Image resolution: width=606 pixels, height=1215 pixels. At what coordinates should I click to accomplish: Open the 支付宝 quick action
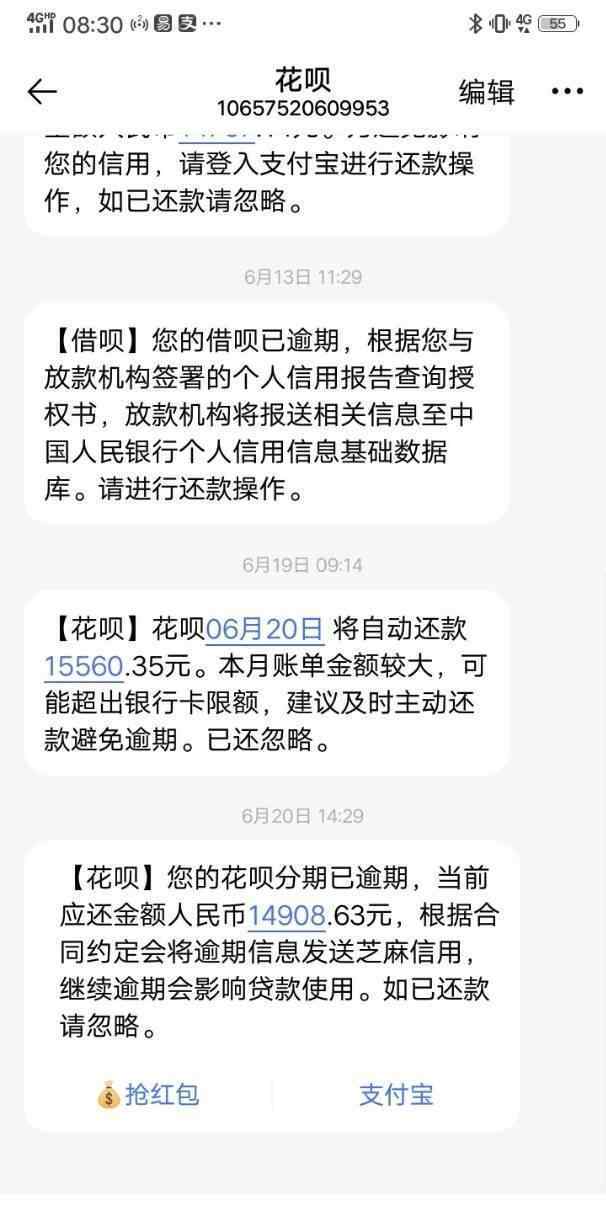coord(396,1095)
